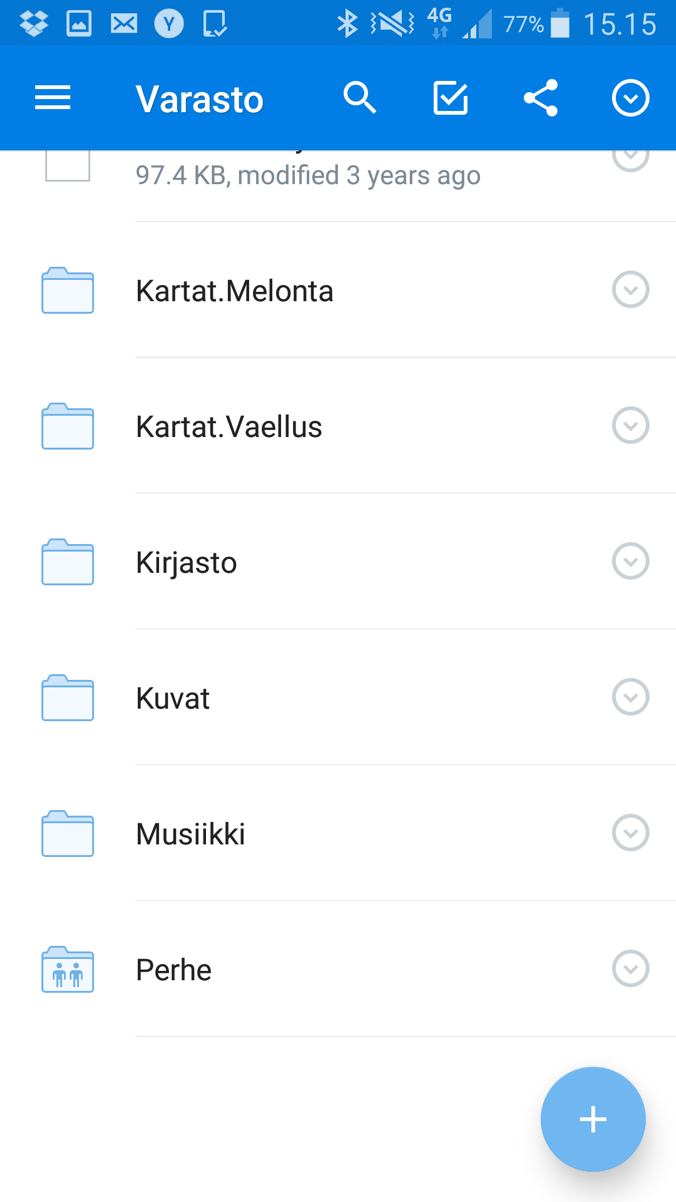Screen dimensions: 676x1202
Task: Open the shared Perhe folder
Action: (174, 971)
